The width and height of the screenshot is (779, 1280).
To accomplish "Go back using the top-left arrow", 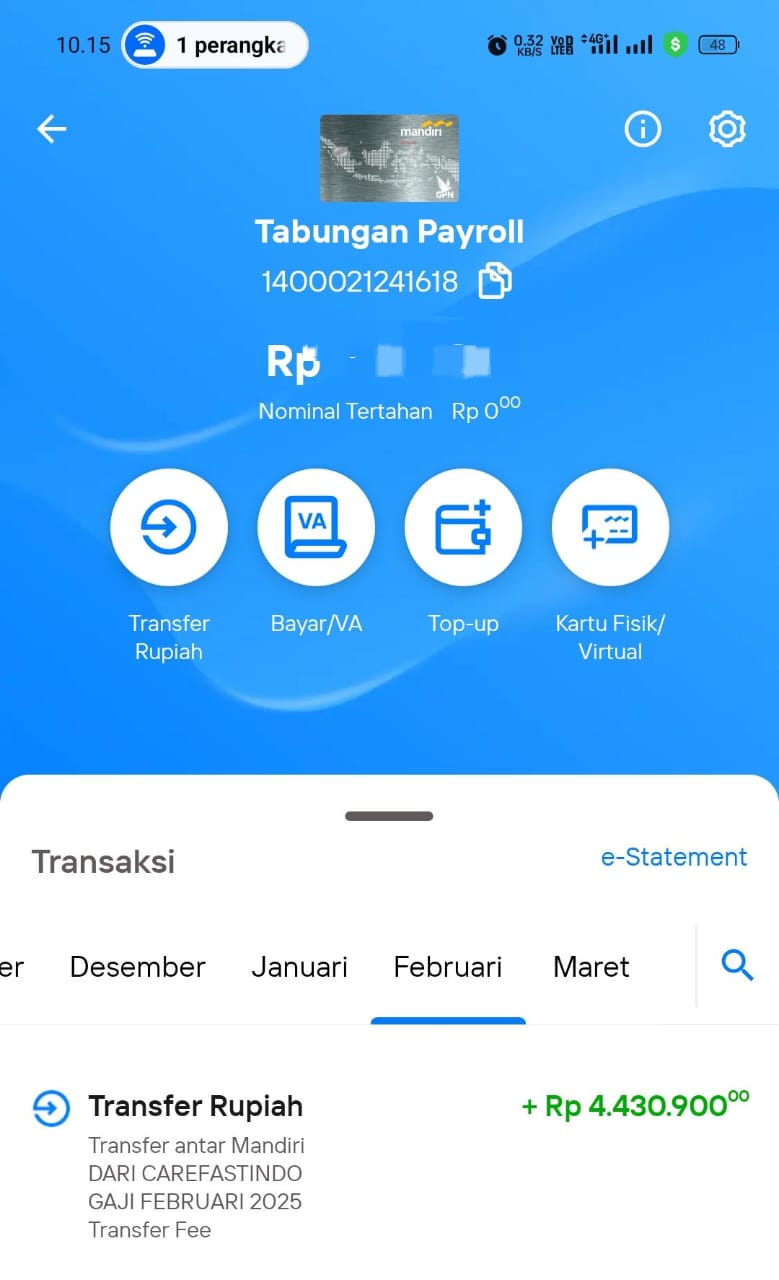I will [x=51, y=129].
